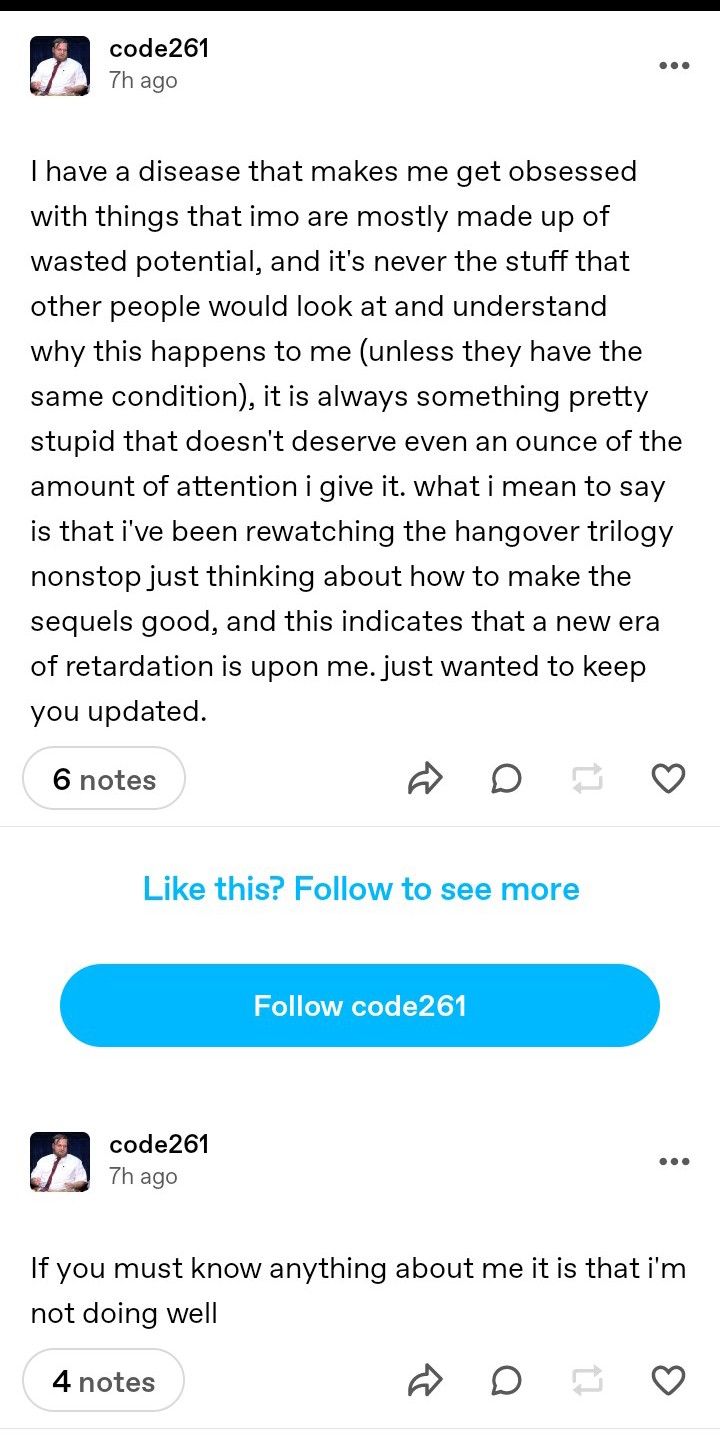Comment on the "not doing well" post
This screenshot has height=1444, width=720.
click(x=507, y=1381)
